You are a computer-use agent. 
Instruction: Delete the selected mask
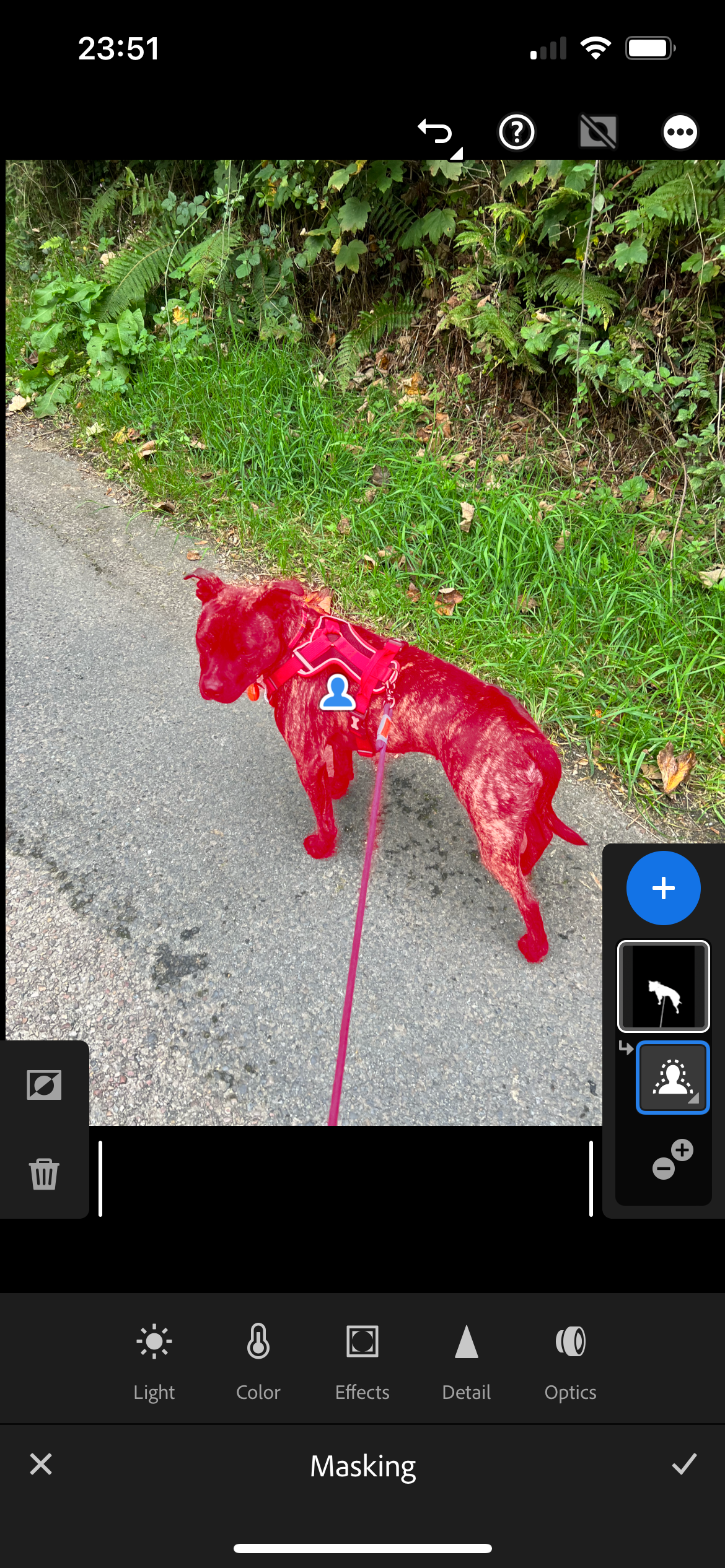coord(44,1174)
